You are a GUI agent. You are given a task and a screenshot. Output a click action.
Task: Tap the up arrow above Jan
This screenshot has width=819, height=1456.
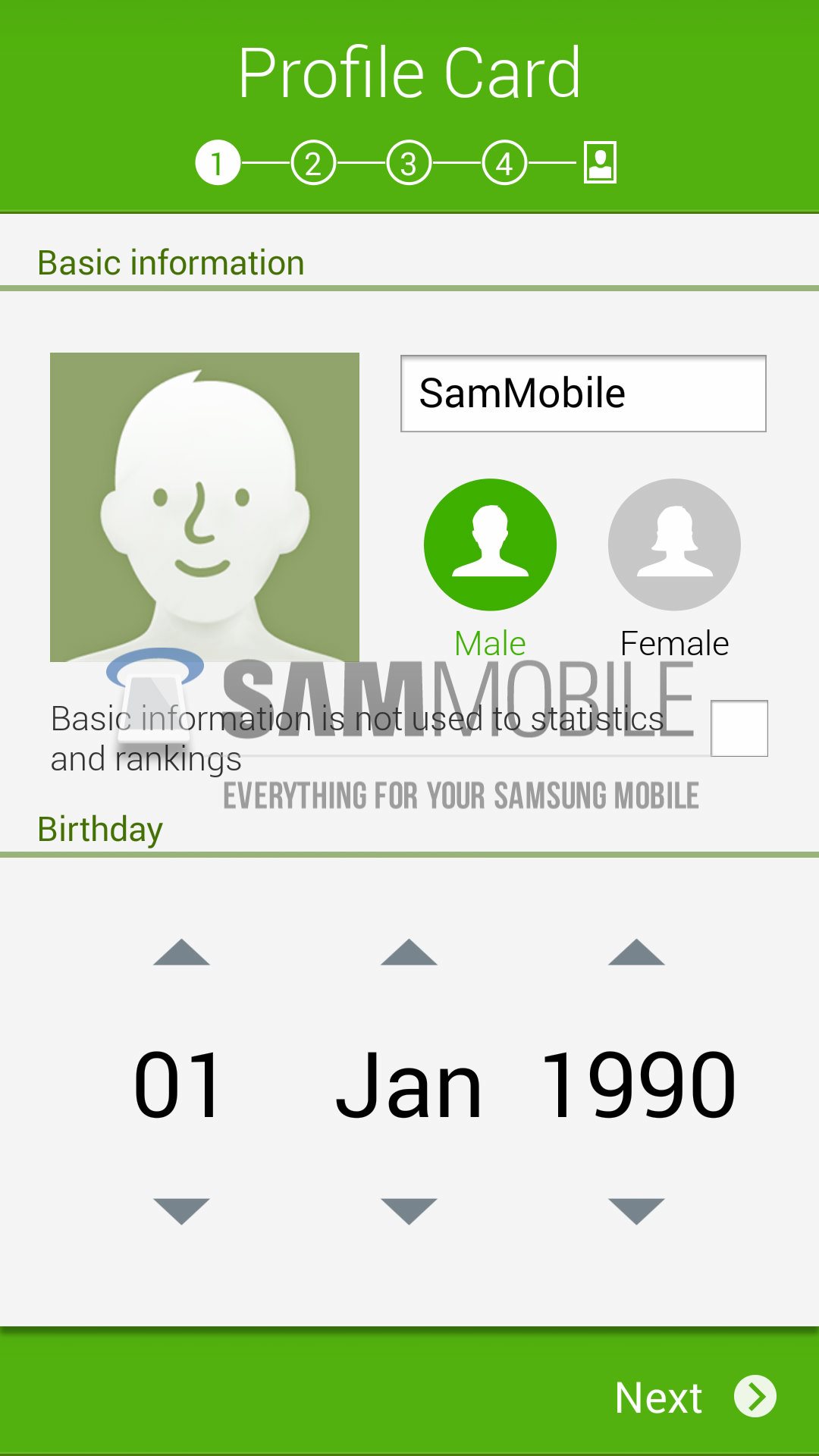click(409, 952)
